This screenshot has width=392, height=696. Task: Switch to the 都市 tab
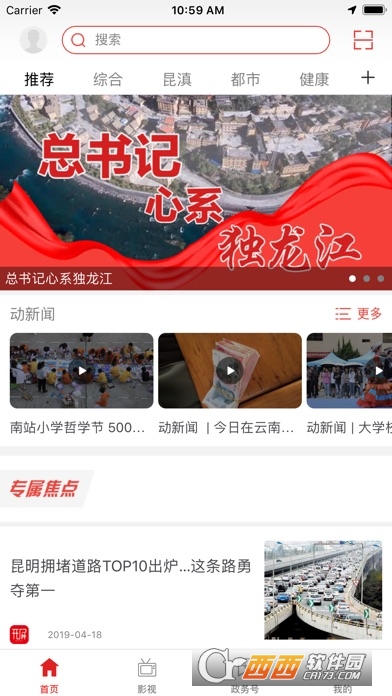click(x=245, y=79)
